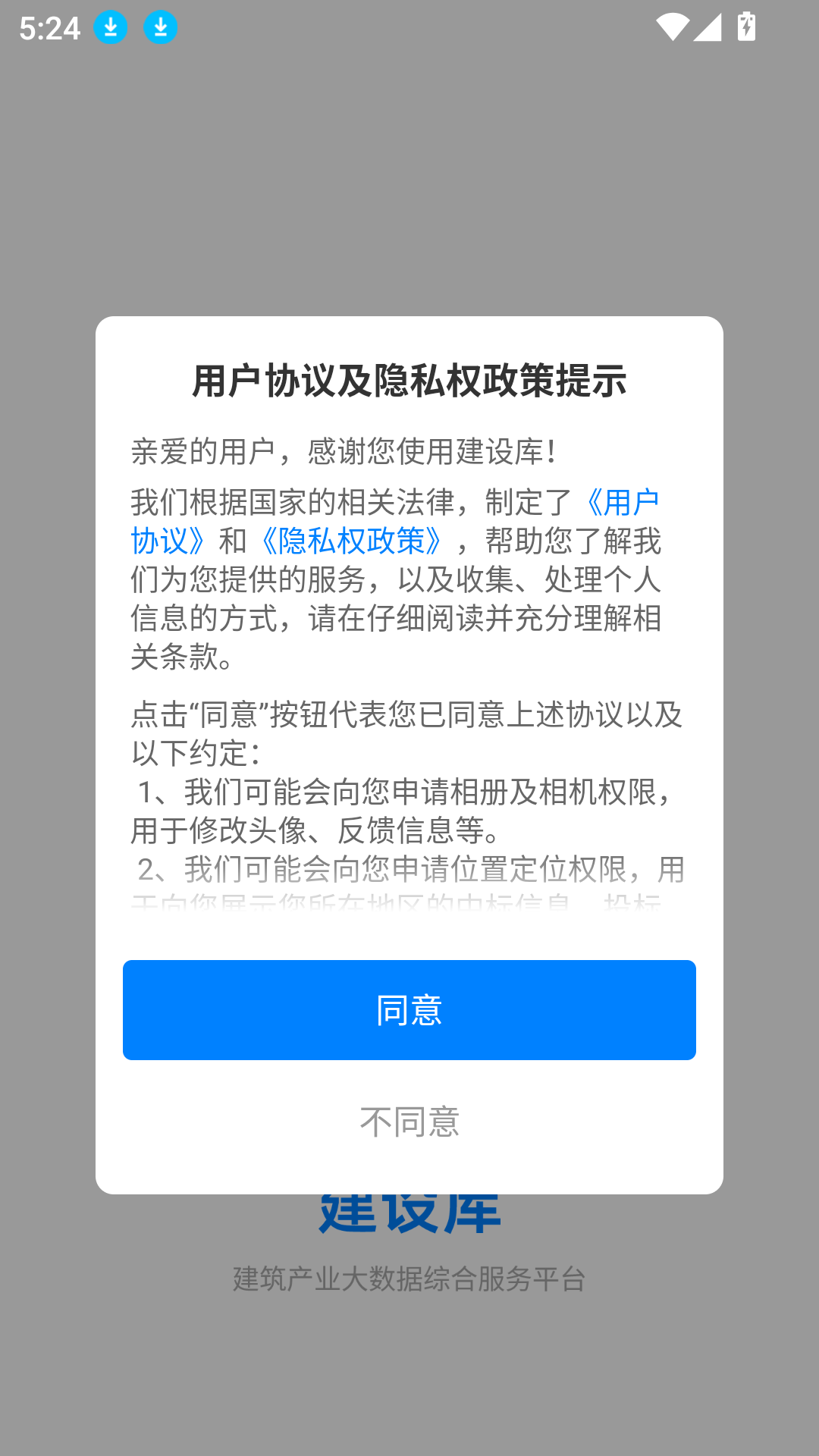Tap the text about 位置定位权限
The width and height of the screenshot is (819, 1456).
pos(409,868)
